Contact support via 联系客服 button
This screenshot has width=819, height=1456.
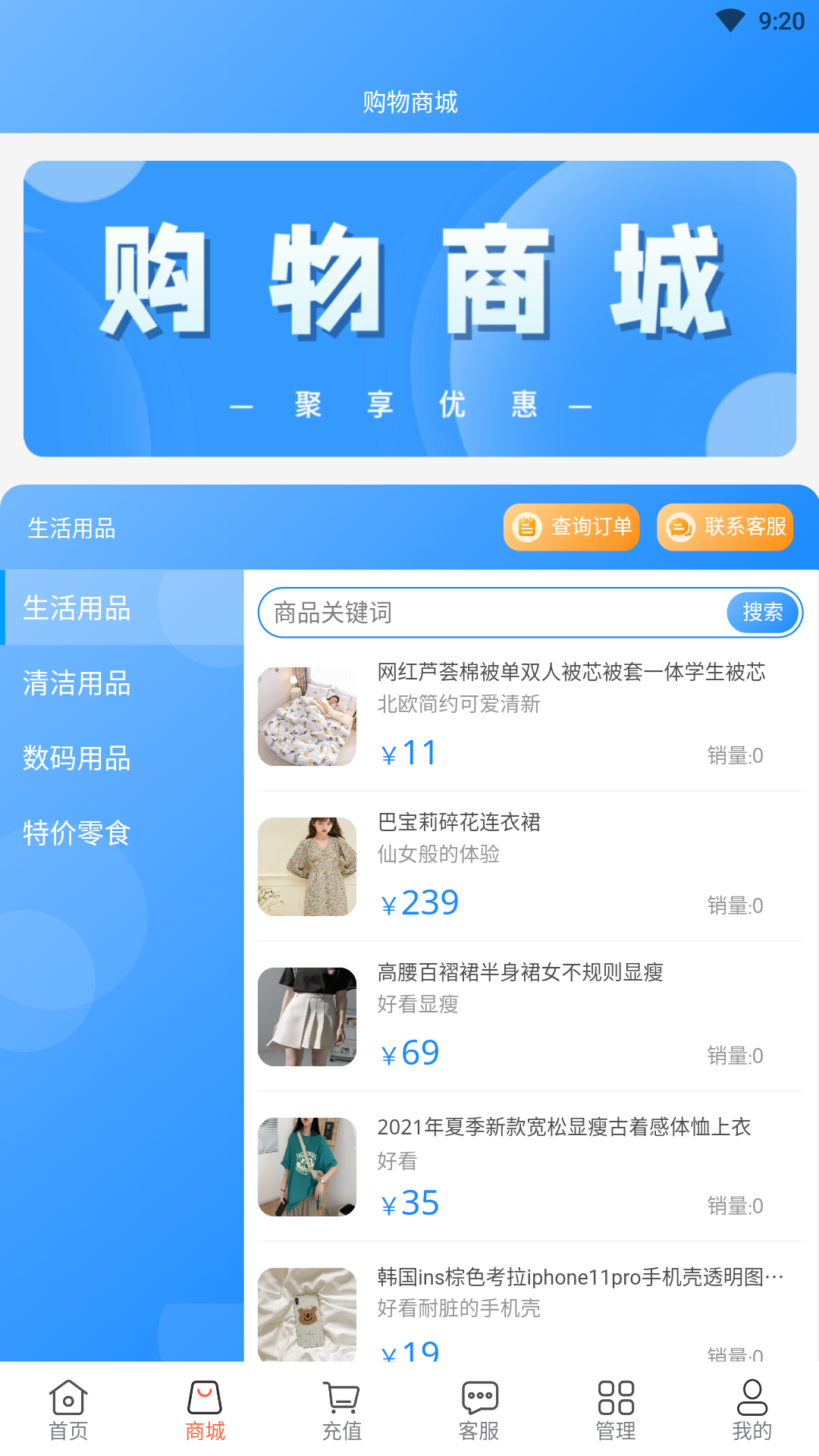[725, 527]
